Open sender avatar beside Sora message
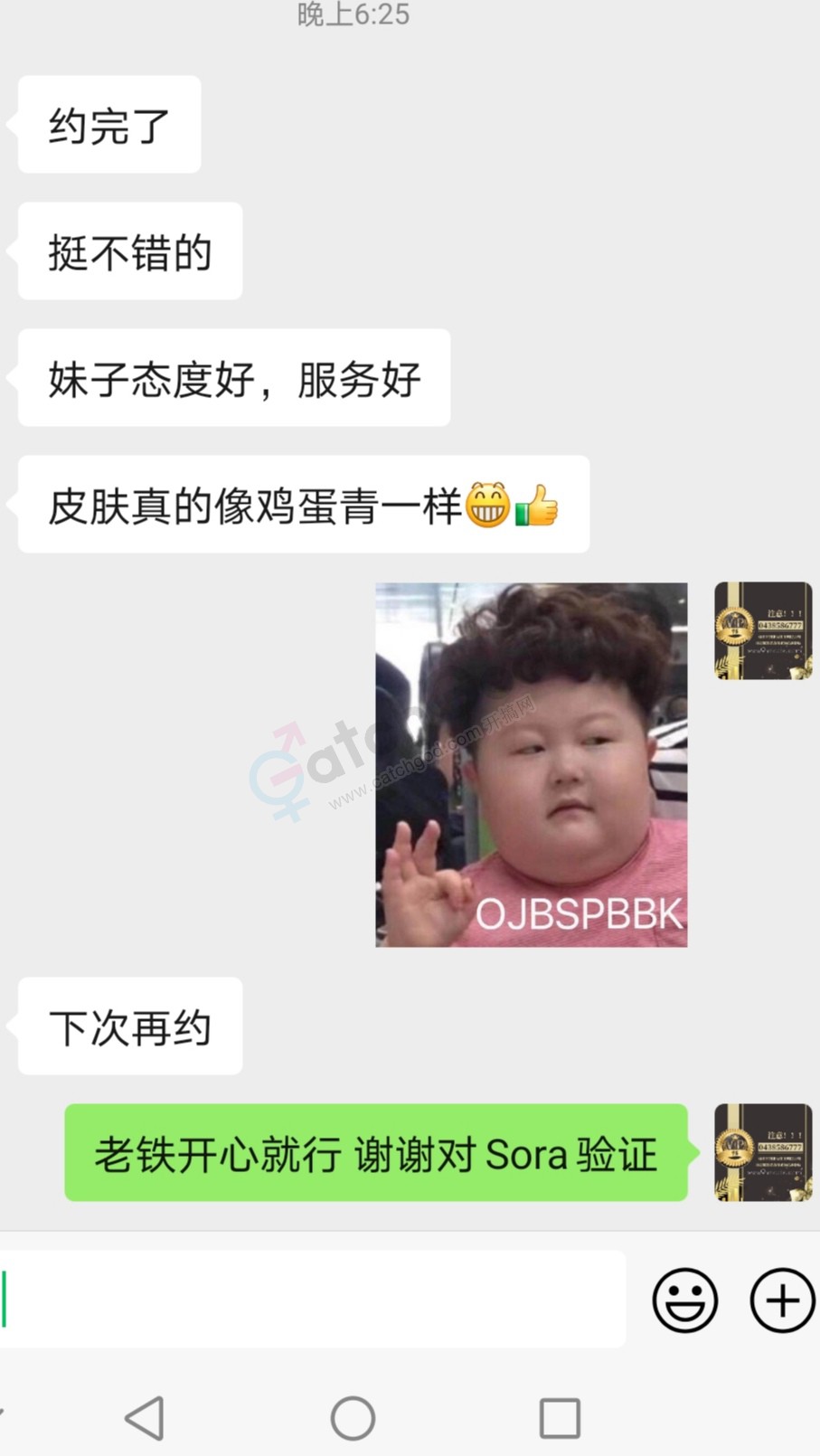820x1456 pixels. pos(763,1152)
